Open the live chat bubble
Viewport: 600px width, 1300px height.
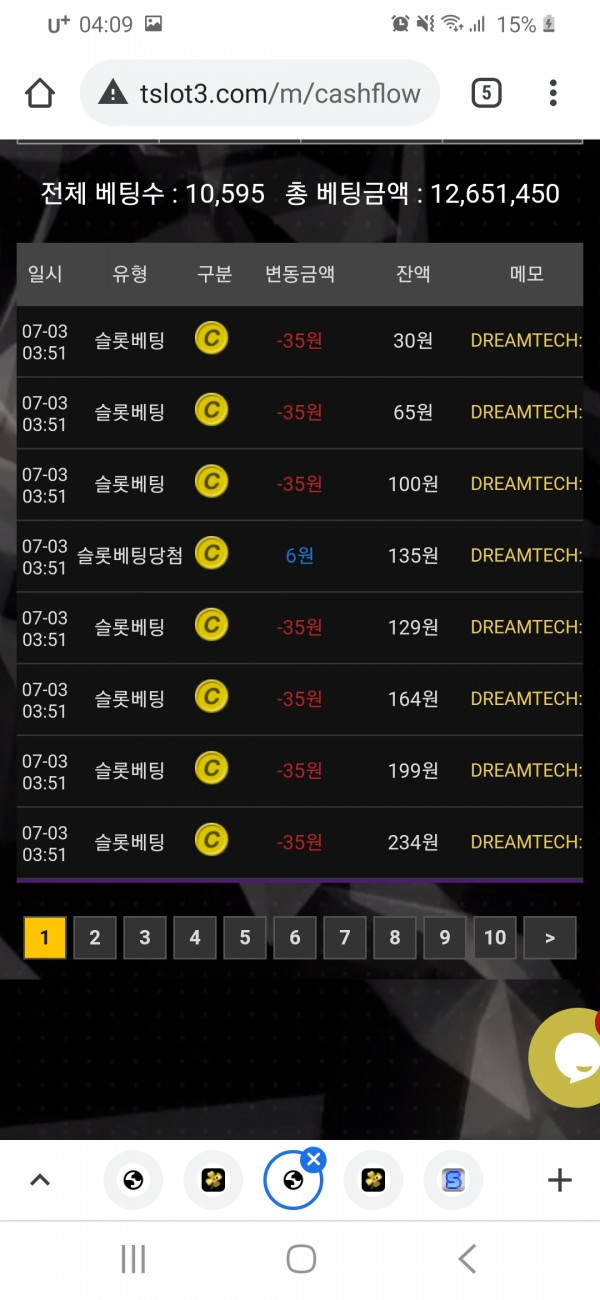click(570, 1058)
